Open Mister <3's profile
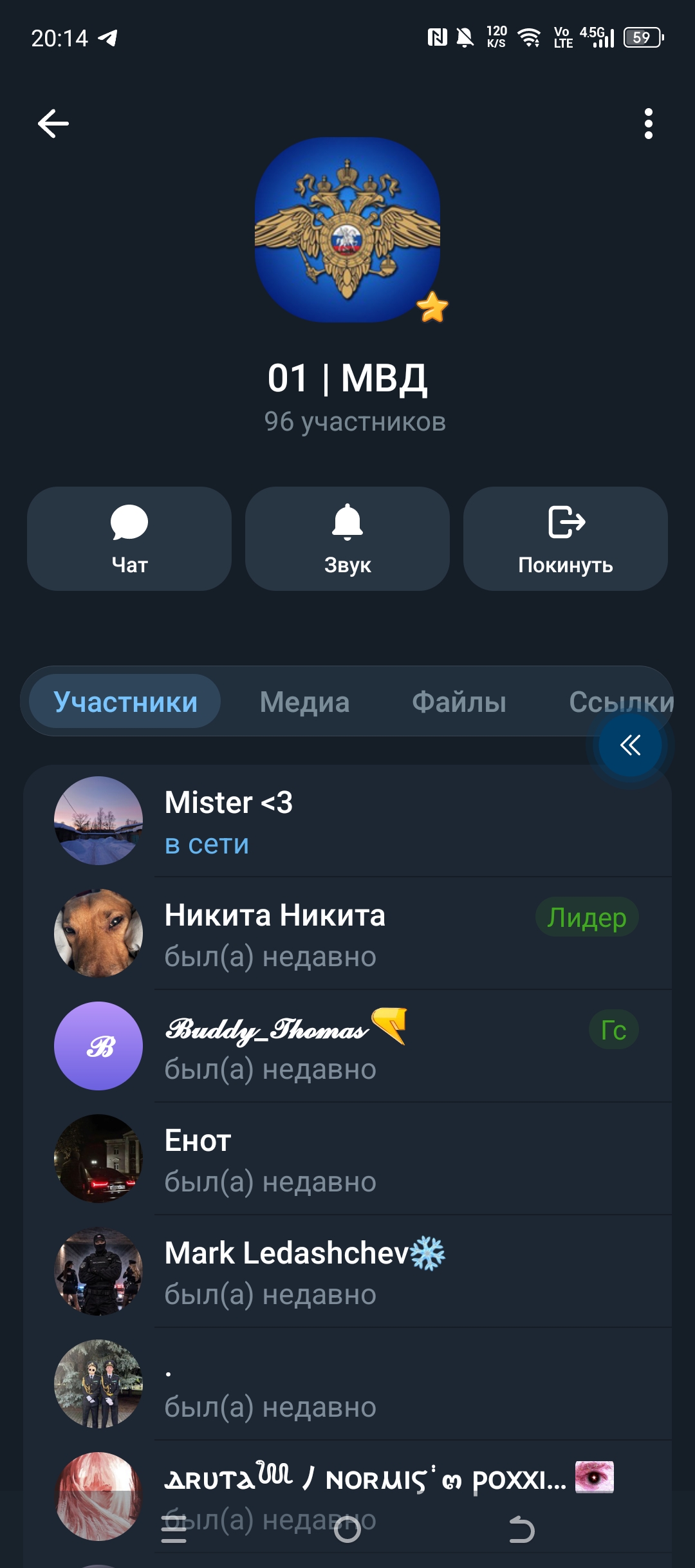The image size is (695, 1568). tap(347, 821)
